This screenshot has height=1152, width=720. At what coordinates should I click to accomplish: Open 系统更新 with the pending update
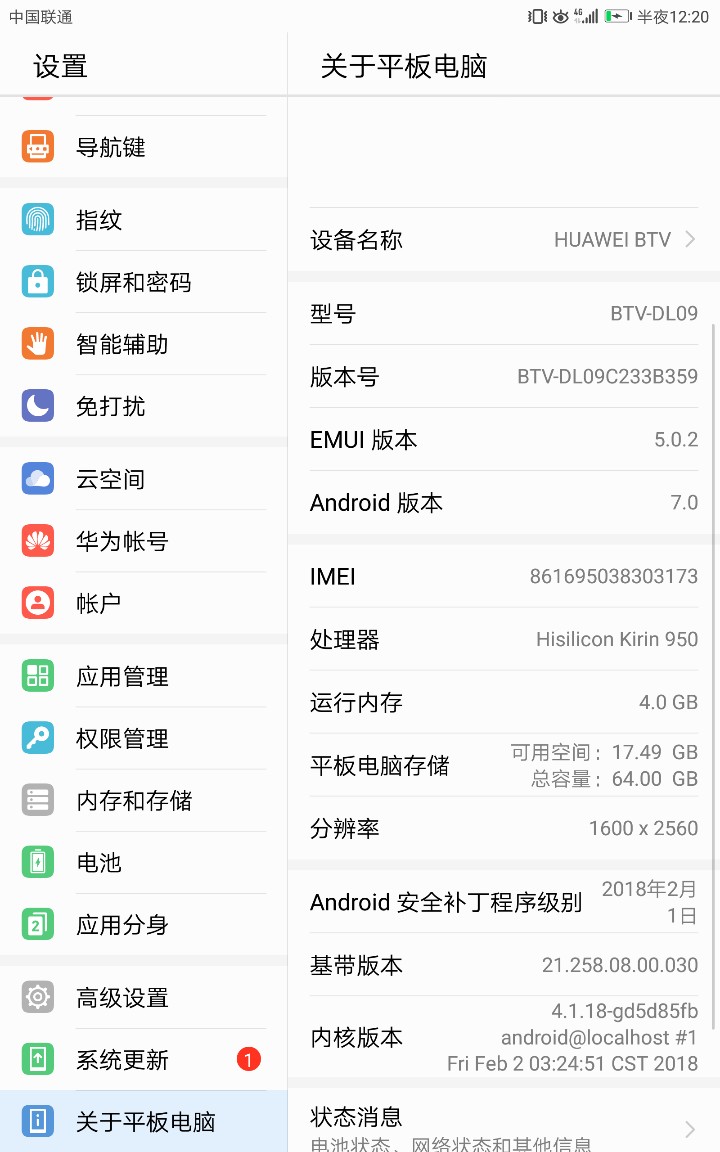click(x=143, y=1059)
